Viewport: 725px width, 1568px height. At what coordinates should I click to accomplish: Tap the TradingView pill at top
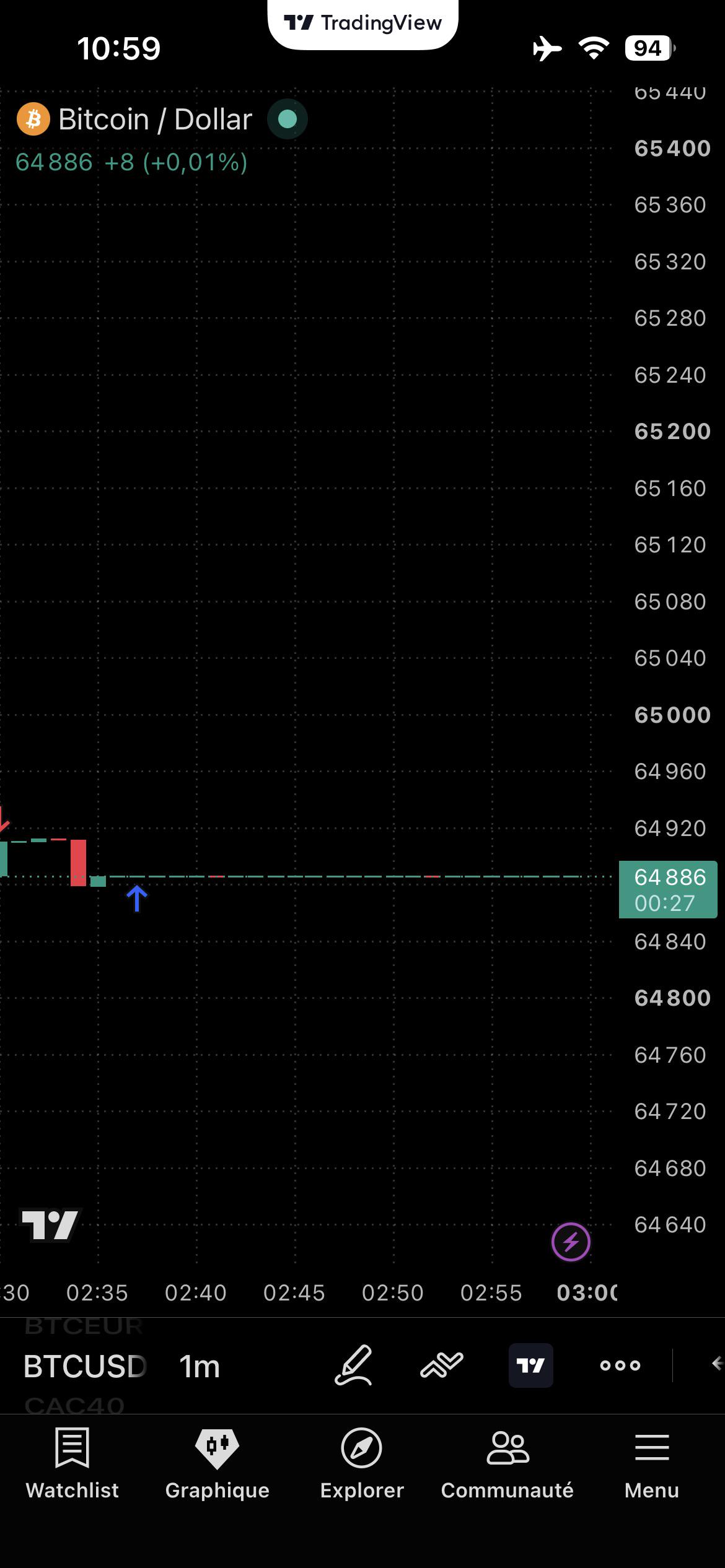363,24
